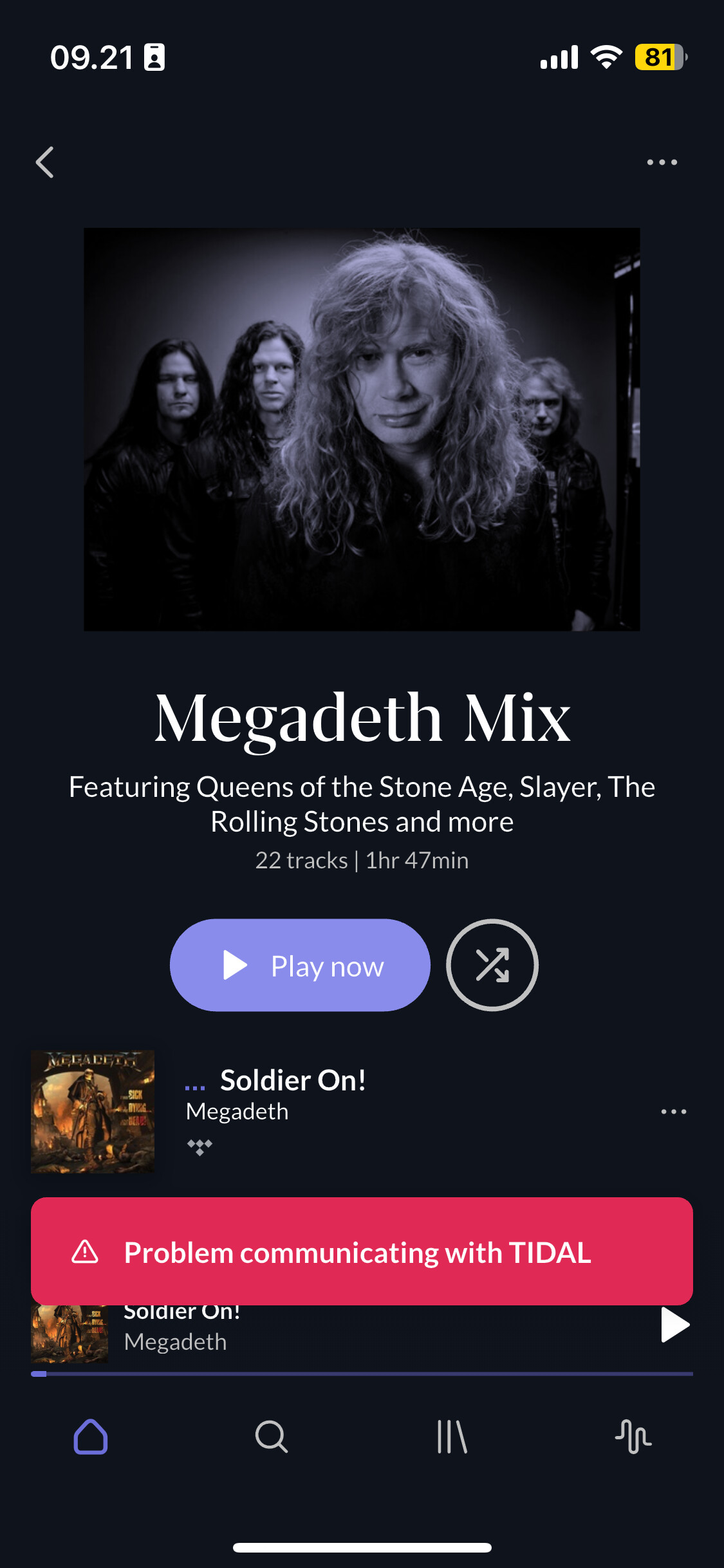
Task: Open the Megadeth Mix overflow menu
Action: tap(662, 162)
